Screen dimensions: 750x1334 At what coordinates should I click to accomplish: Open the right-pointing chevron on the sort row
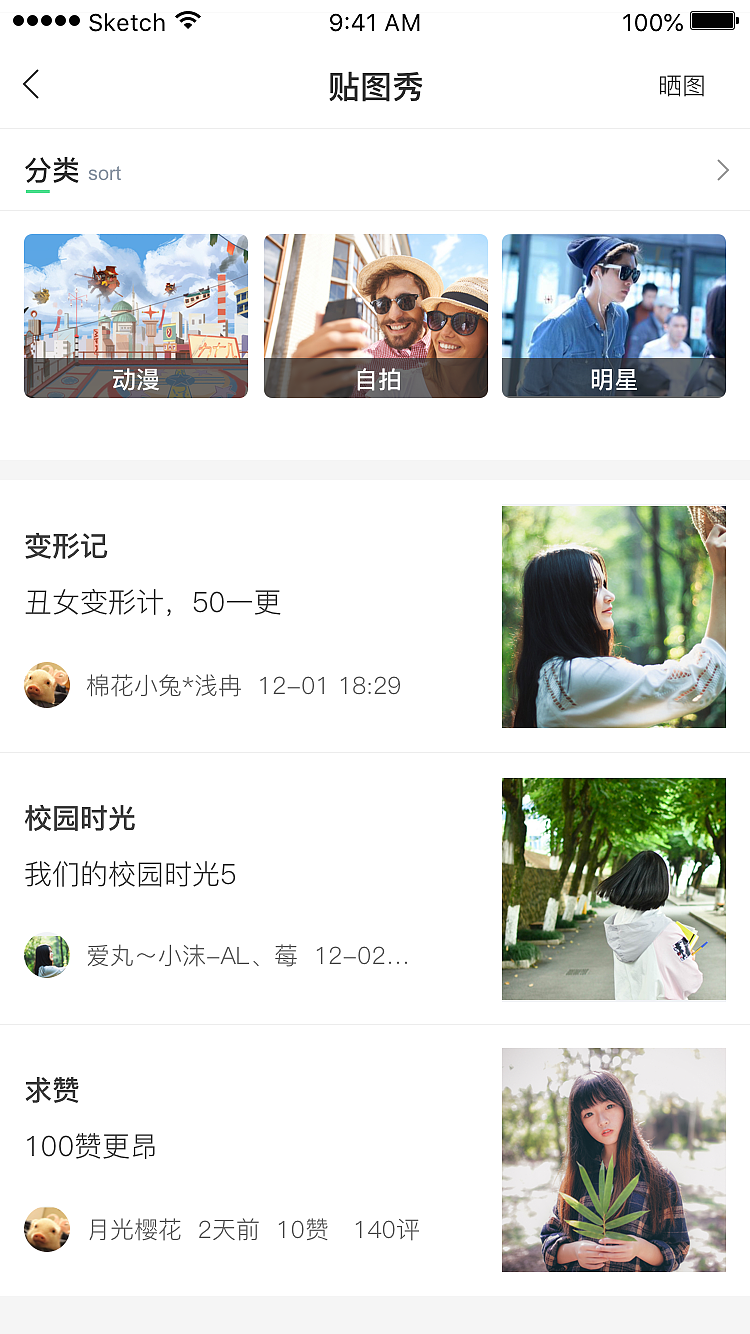tap(724, 170)
